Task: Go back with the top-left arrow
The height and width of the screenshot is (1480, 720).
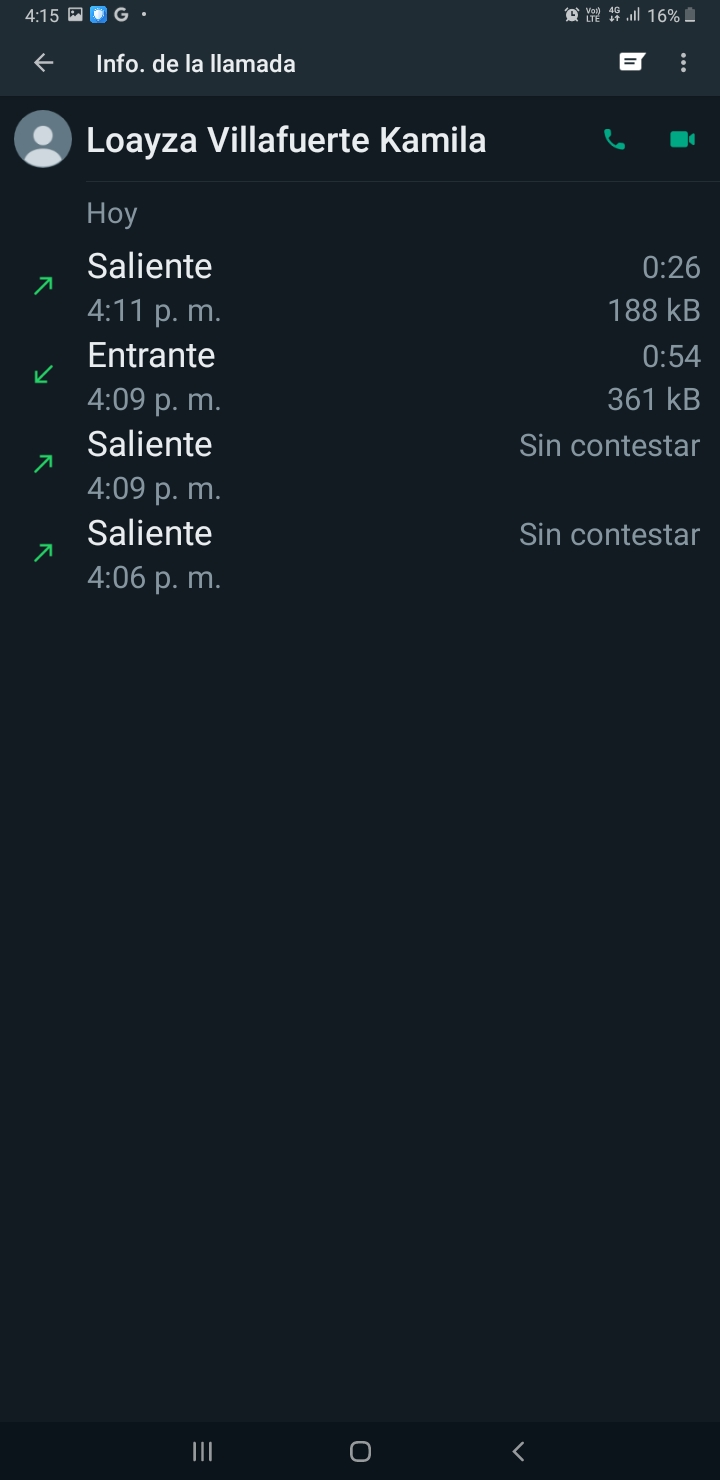Action: [x=43, y=63]
